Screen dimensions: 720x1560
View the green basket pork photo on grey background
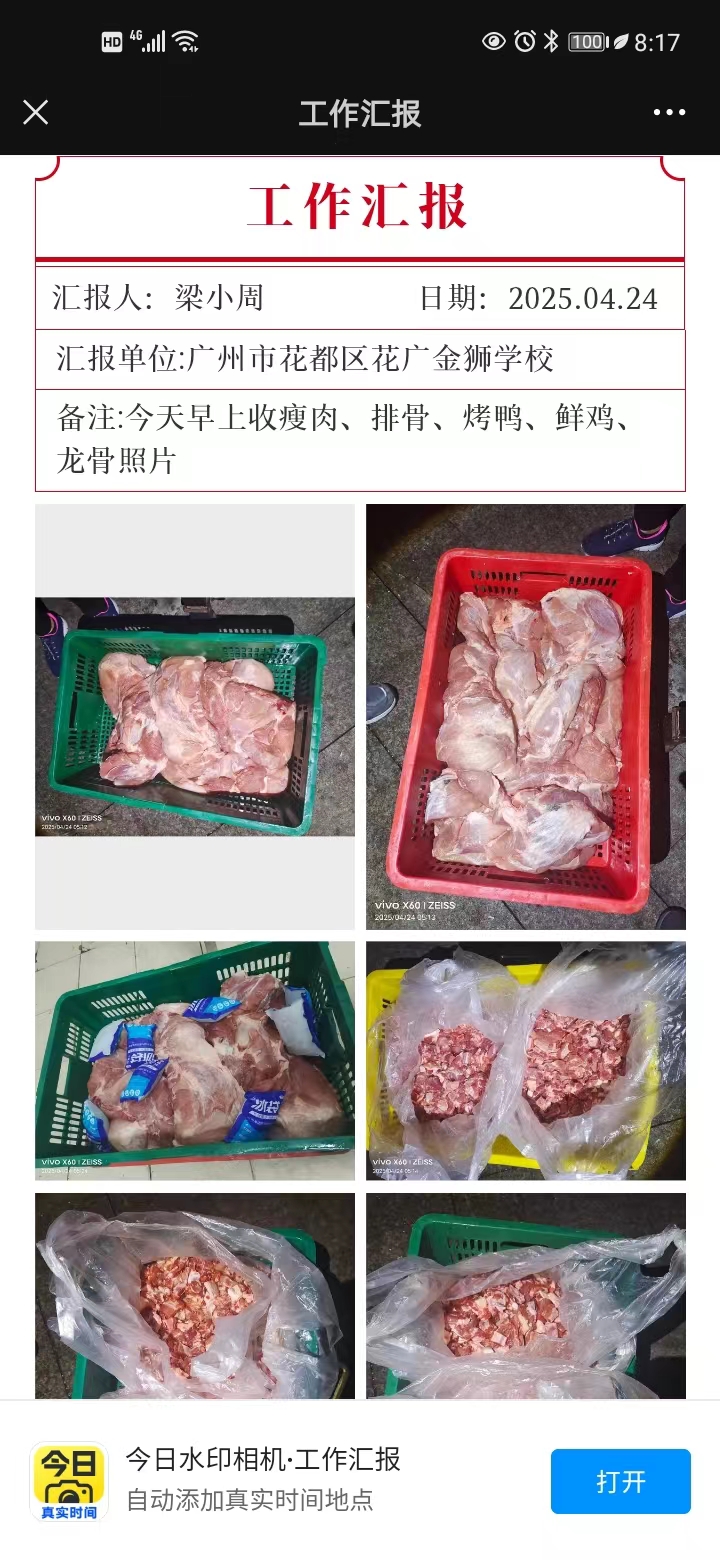pos(194,716)
